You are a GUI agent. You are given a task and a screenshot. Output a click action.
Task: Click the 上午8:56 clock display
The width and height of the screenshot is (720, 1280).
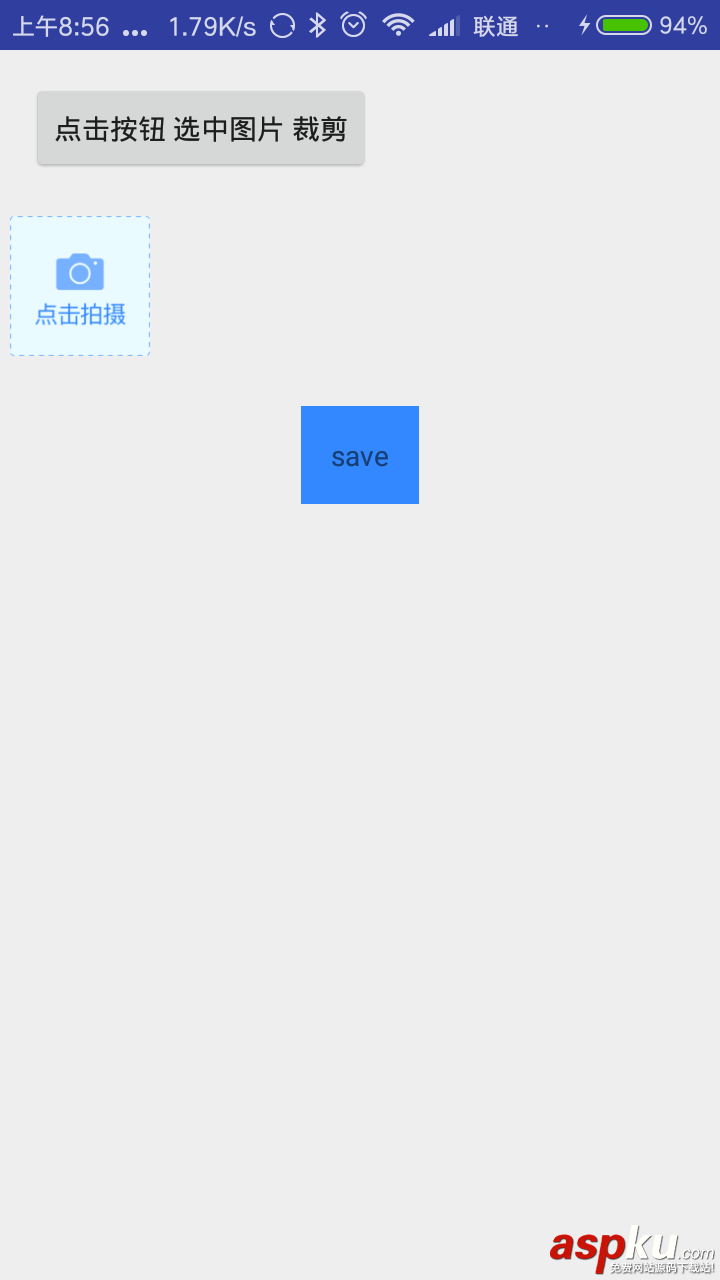click(60, 25)
